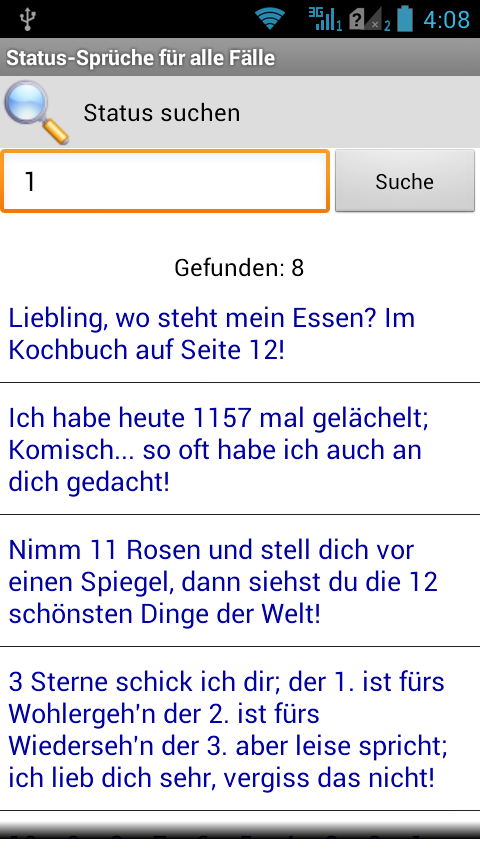Open the saying about 11 Rosen and a Spiegel

click(x=240, y=581)
